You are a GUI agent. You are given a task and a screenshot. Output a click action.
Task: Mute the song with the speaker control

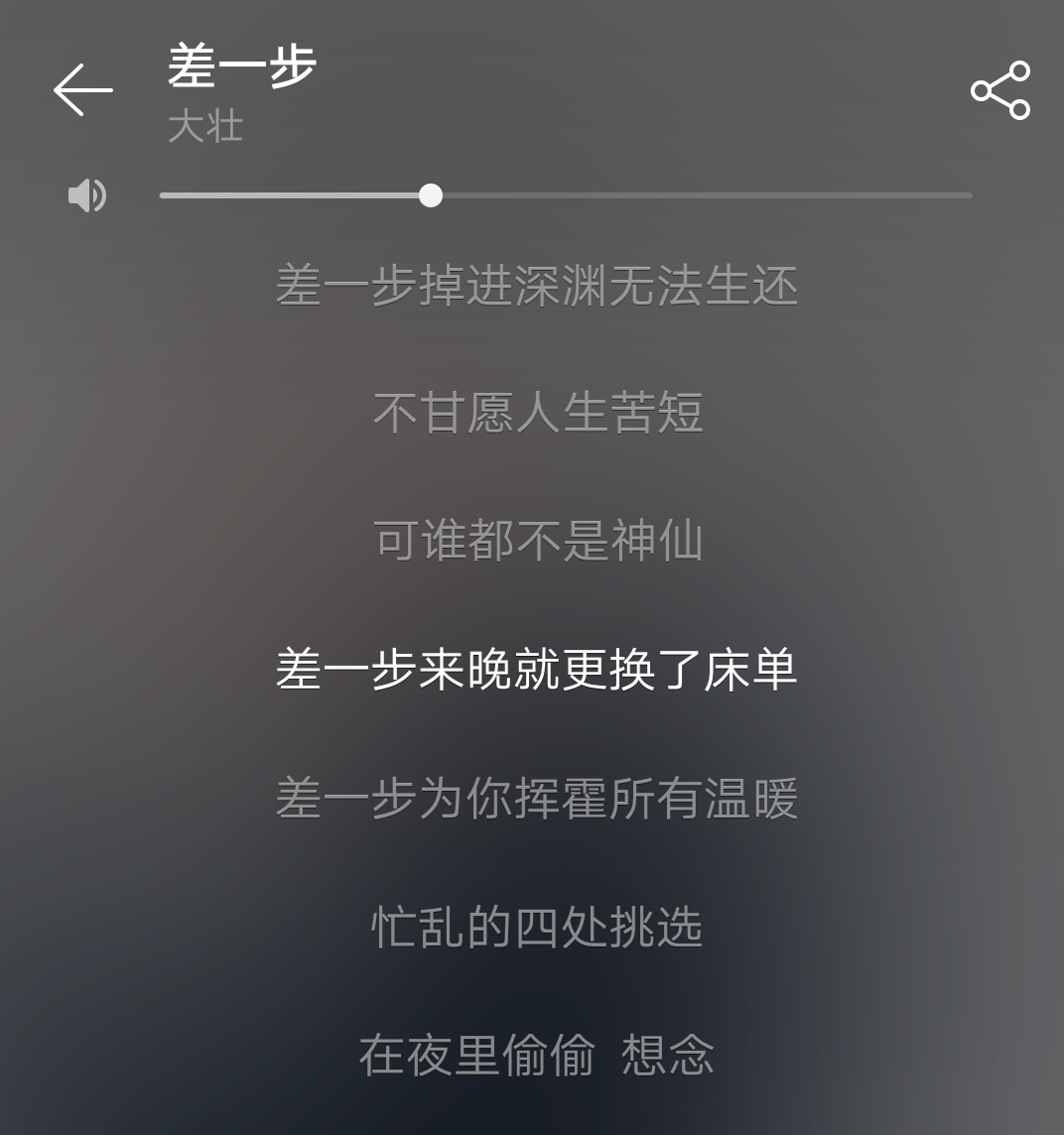tap(87, 195)
